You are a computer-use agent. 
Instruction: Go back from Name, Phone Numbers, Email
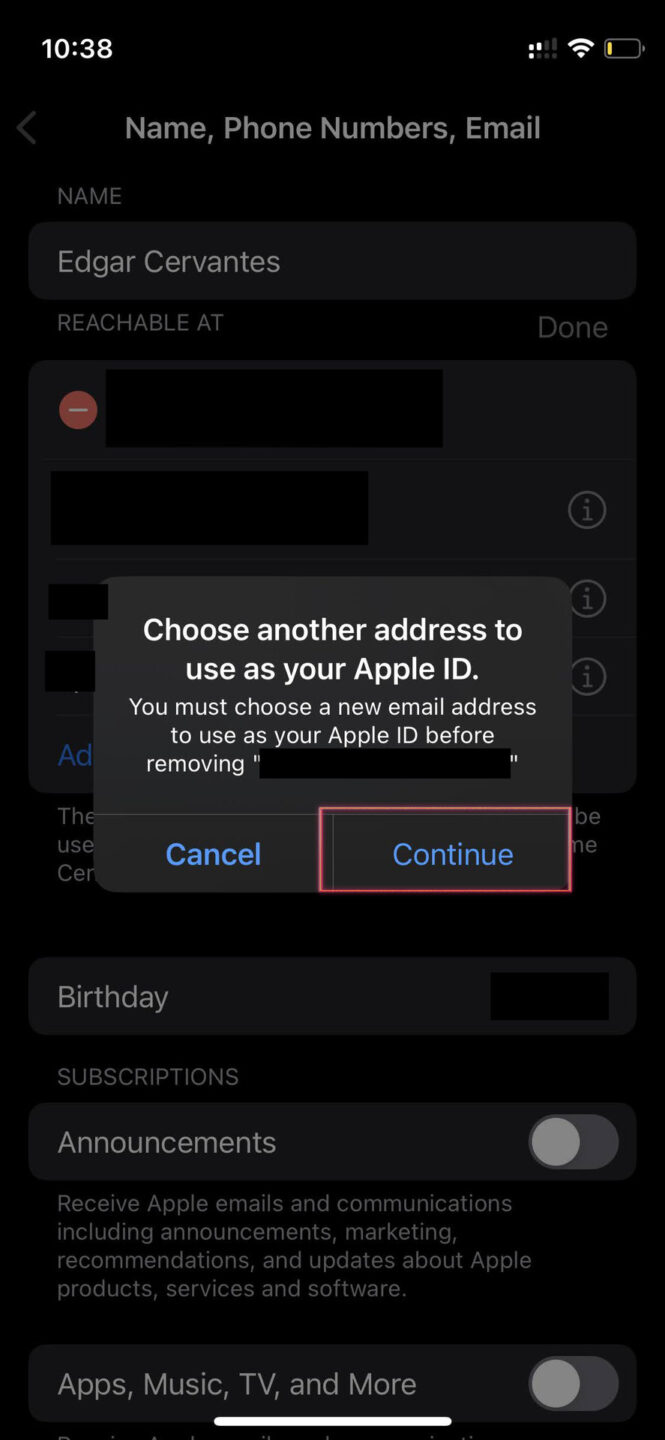pos(27,128)
